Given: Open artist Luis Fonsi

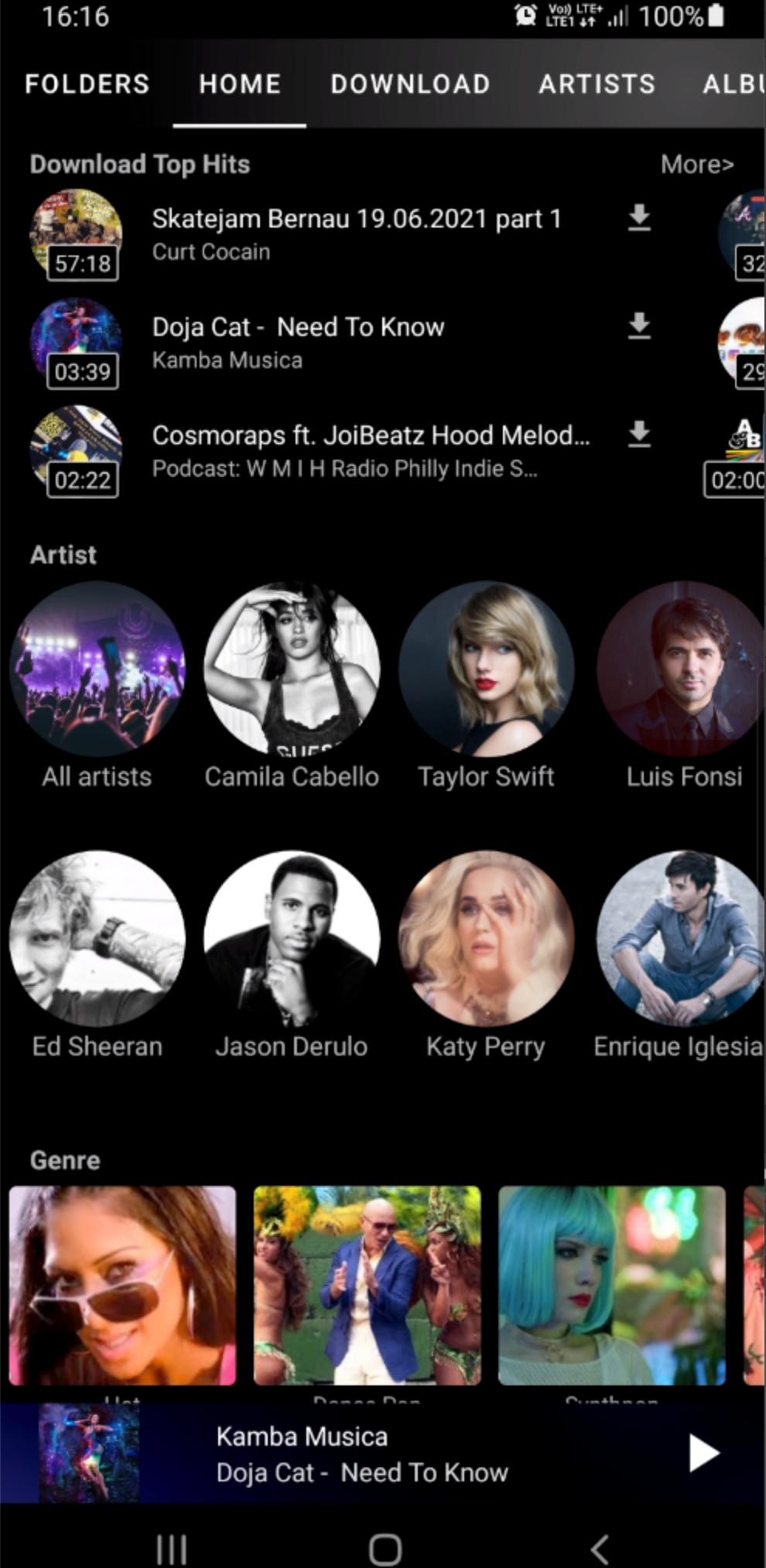Looking at the screenshot, I should click(682, 686).
